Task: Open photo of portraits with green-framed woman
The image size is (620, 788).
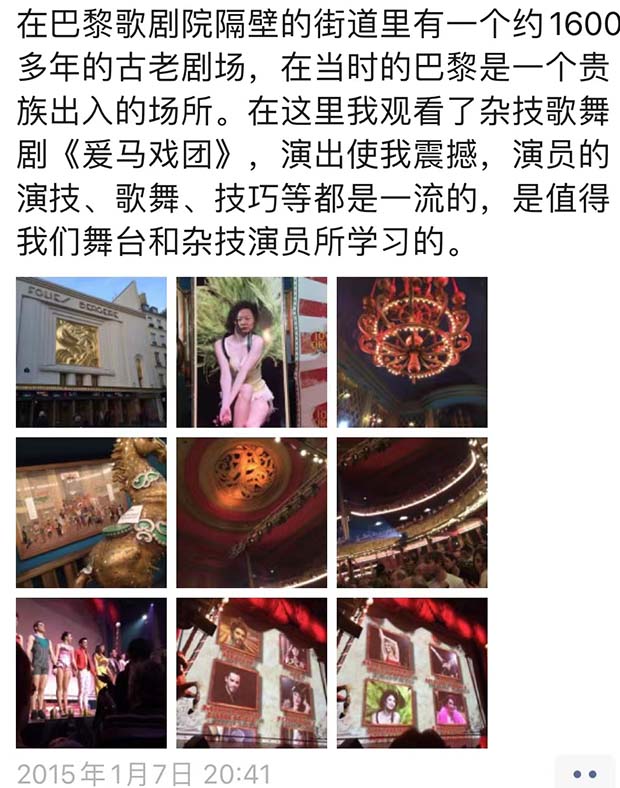Action: [412, 672]
